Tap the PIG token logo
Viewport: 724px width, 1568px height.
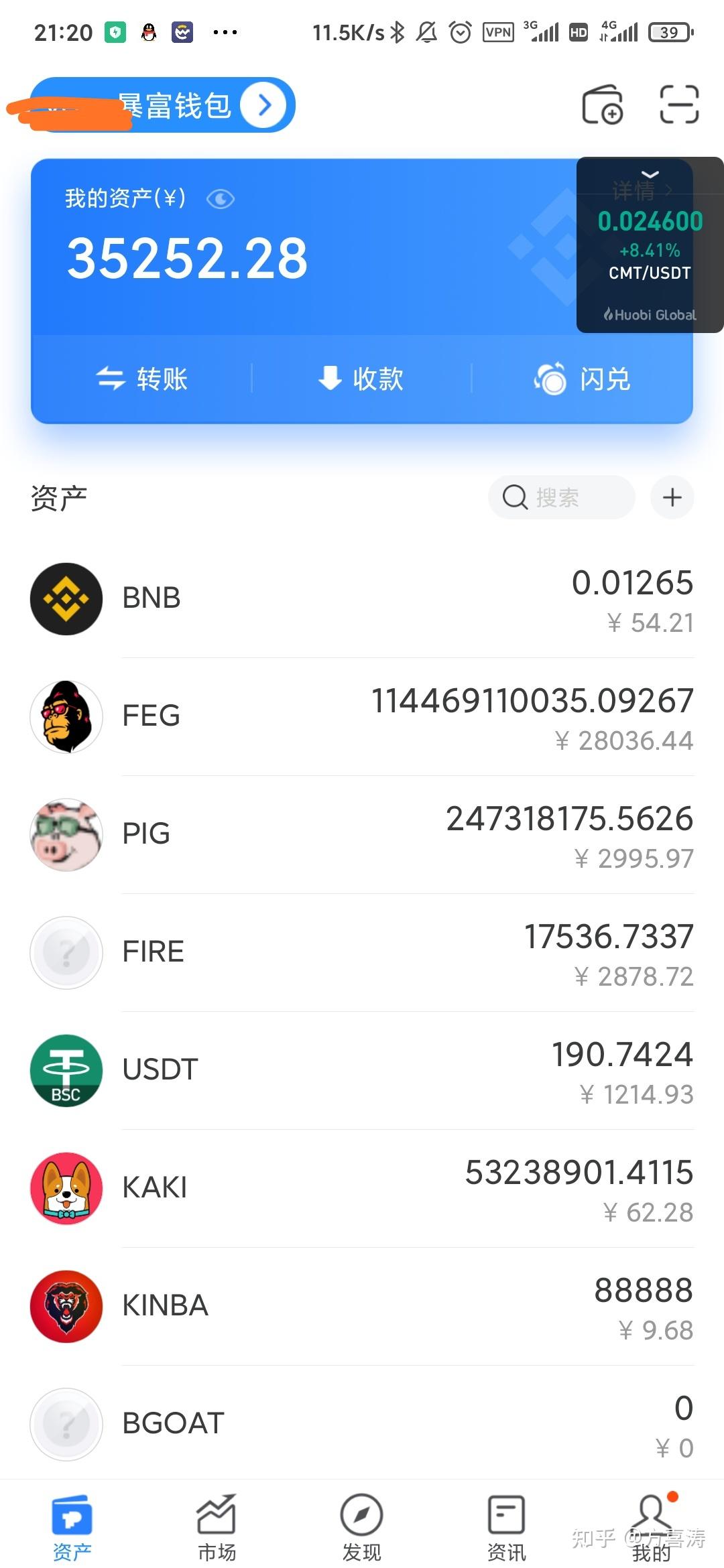(x=66, y=834)
